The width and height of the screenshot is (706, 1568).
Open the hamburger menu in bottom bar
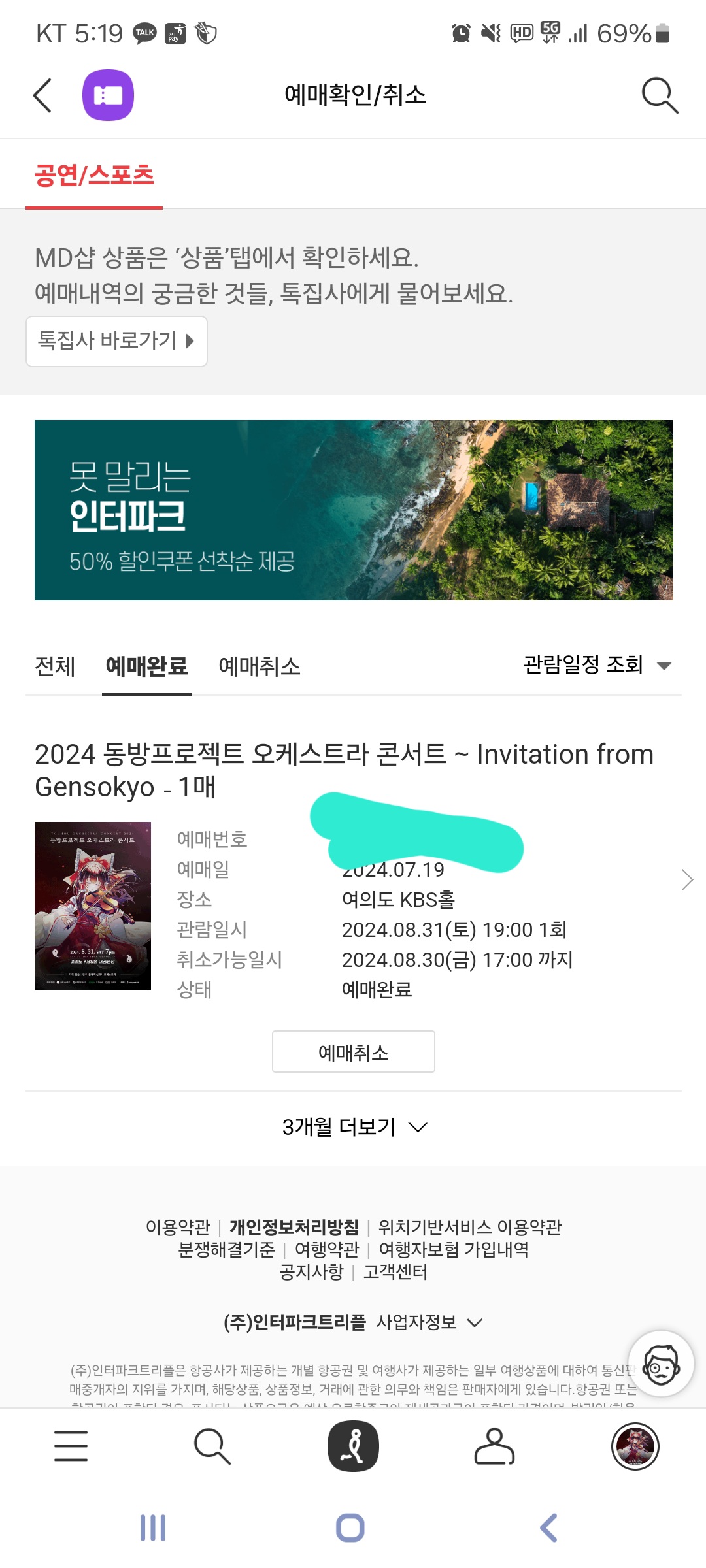pos(71,1446)
